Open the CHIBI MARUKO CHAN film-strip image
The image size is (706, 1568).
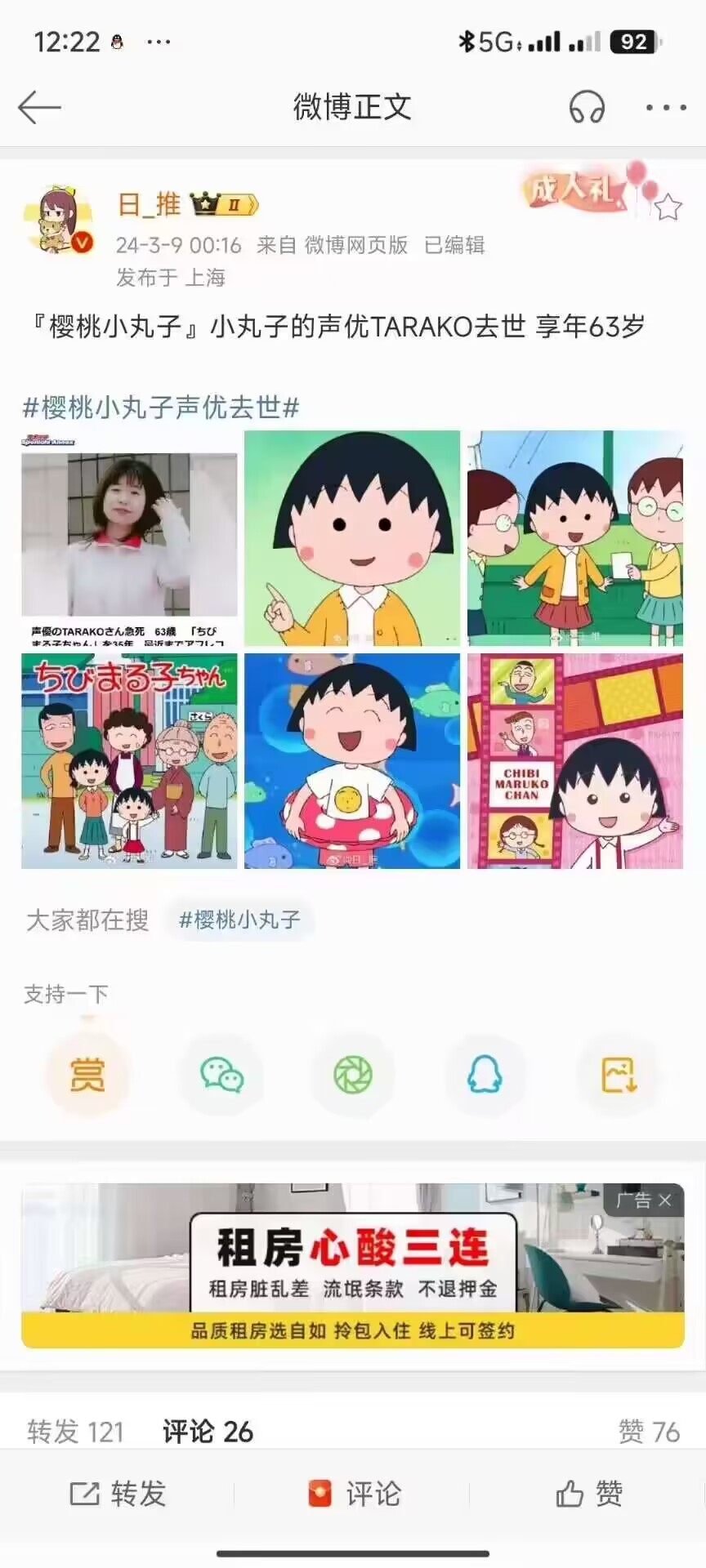point(575,760)
